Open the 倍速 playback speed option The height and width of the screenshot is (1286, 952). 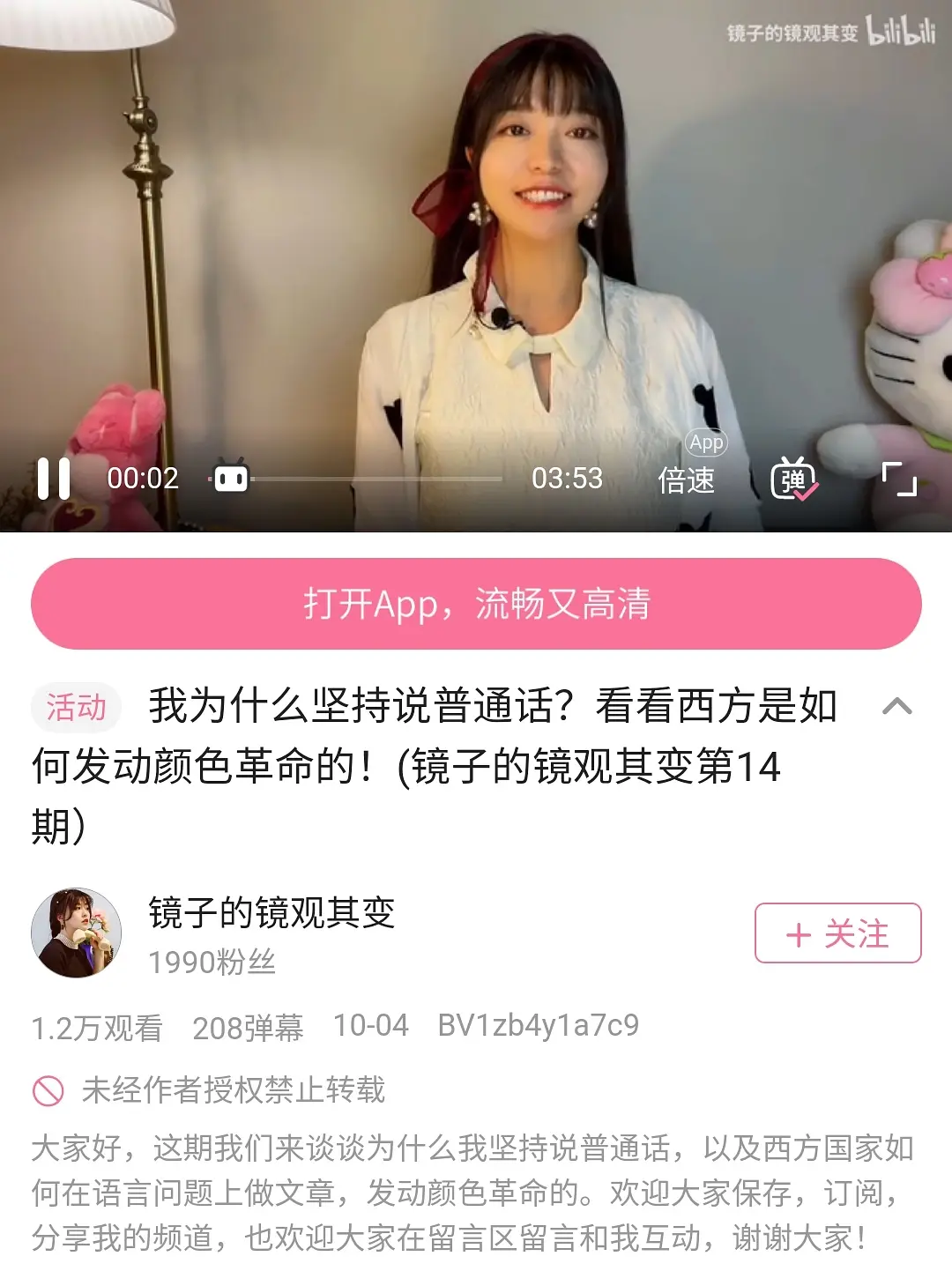point(687,479)
